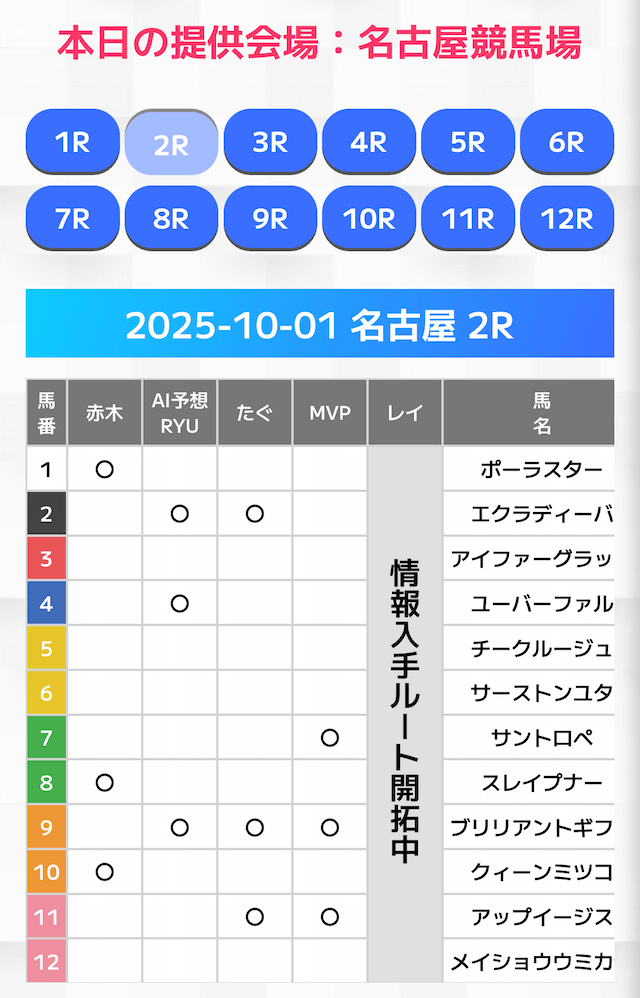Switch to the 8R race
This screenshot has height=998, width=640.
(171, 218)
